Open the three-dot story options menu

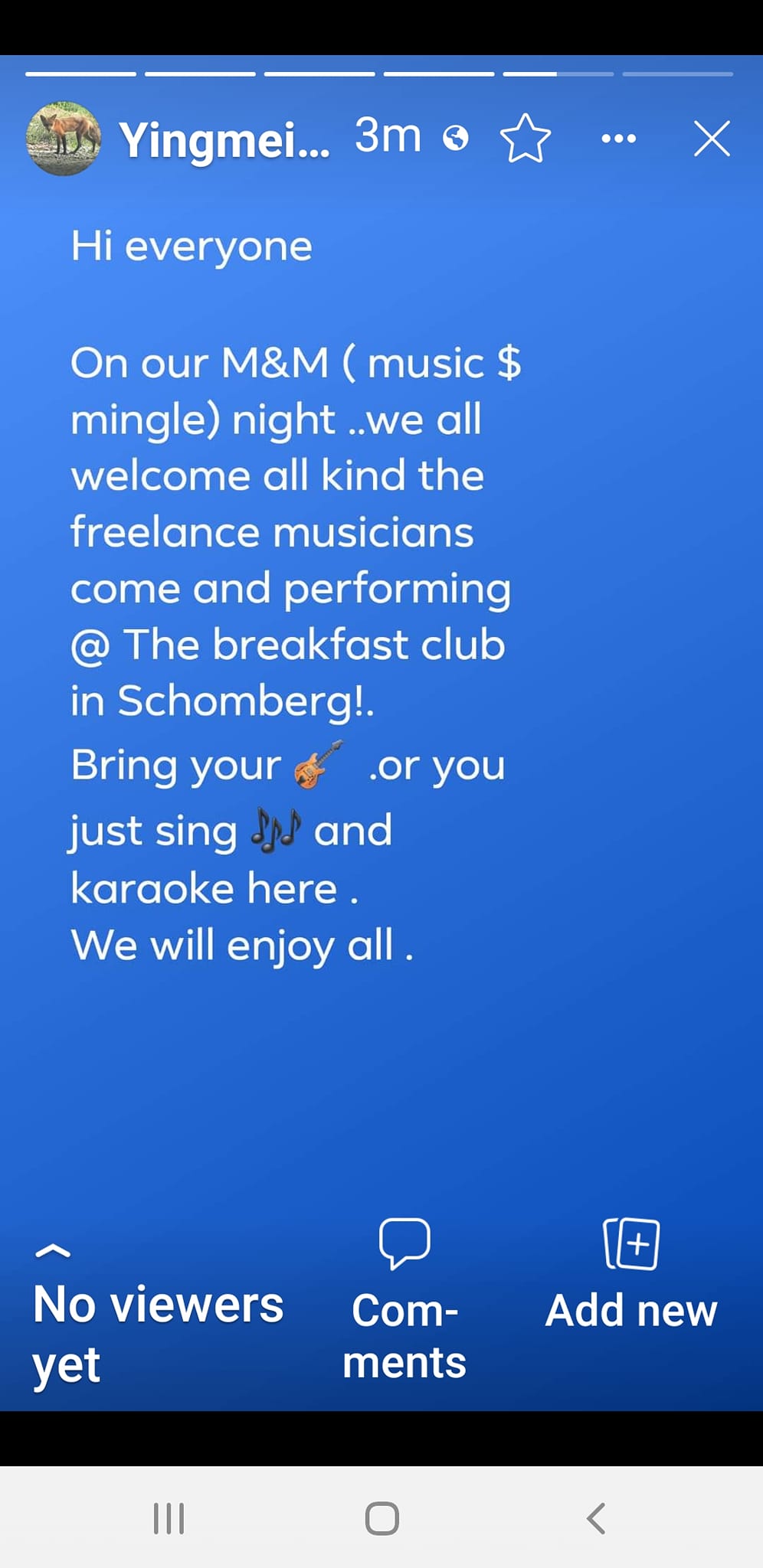[x=618, y=139]
